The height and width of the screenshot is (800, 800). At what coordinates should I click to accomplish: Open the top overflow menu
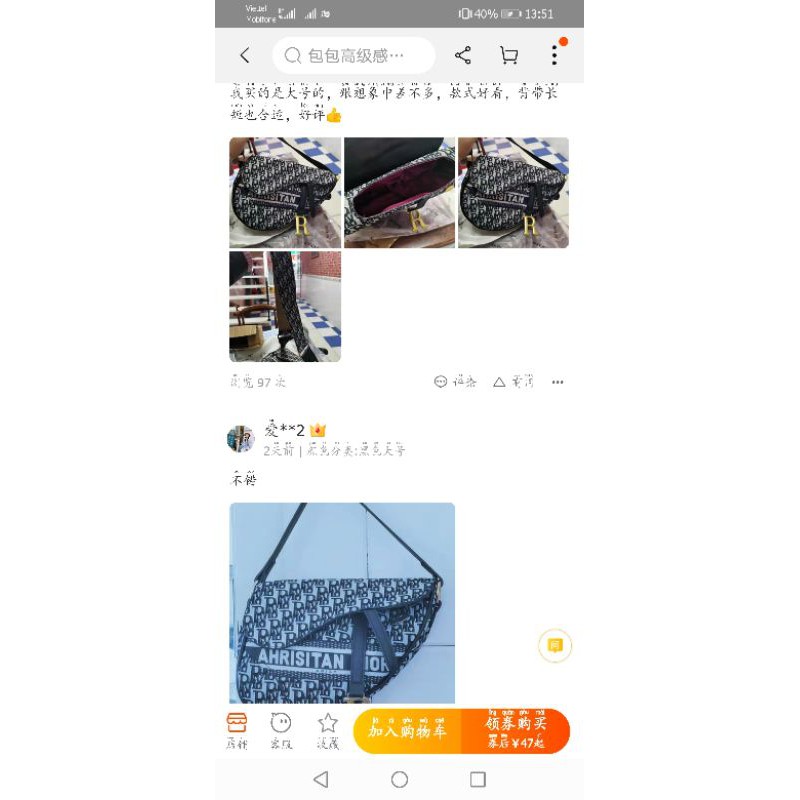554,56
